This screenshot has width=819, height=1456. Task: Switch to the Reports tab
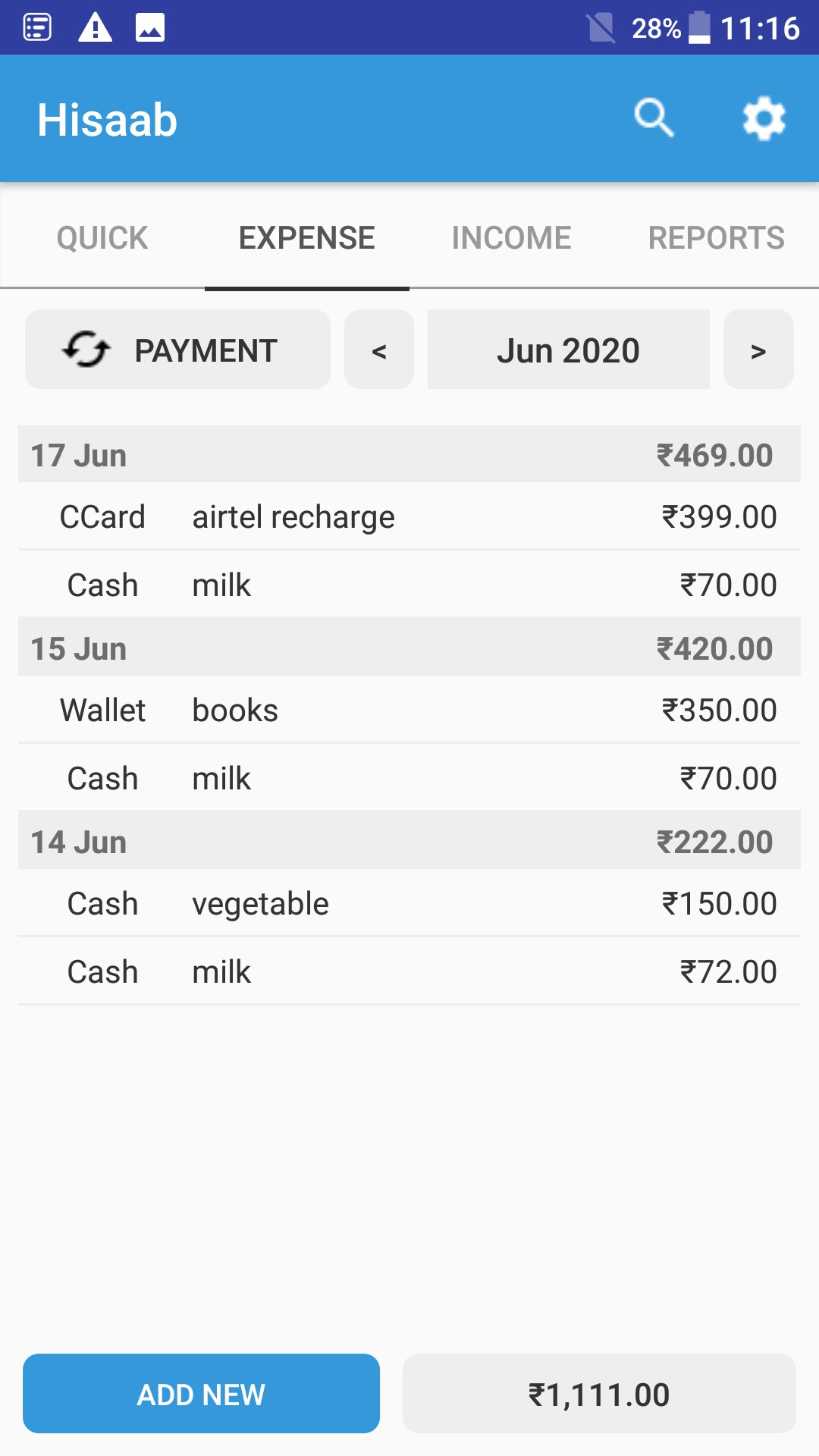[x=716, y=238]
